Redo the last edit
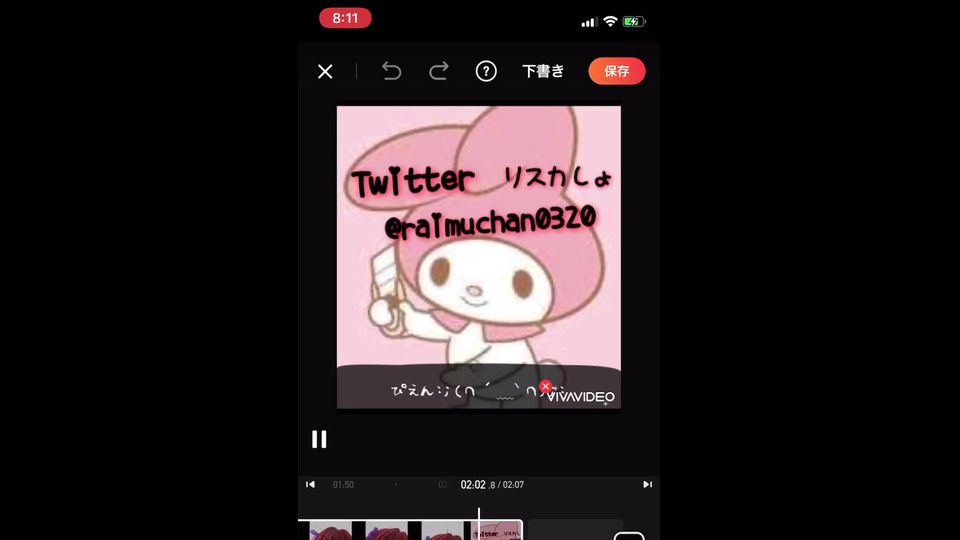The height and width of the screenshot is (540, 960). pos(438,71)
